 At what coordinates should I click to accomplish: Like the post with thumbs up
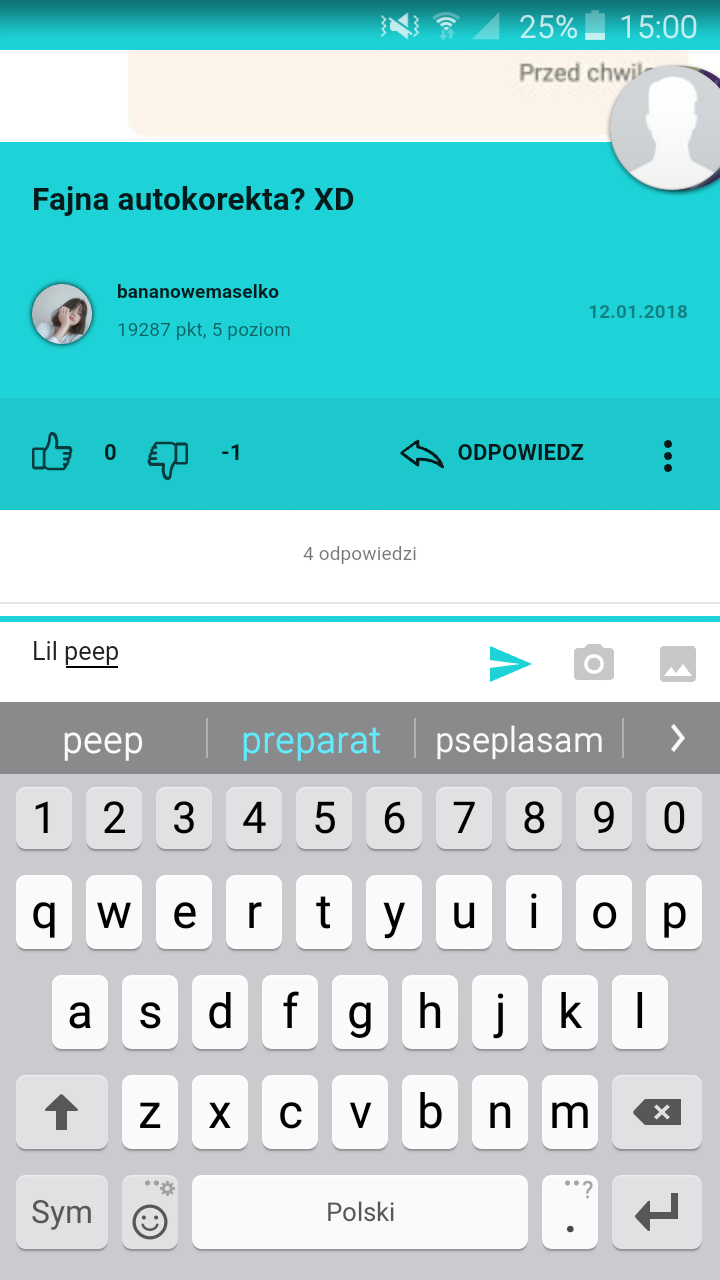pyautogui.click(x=52, y=453)
